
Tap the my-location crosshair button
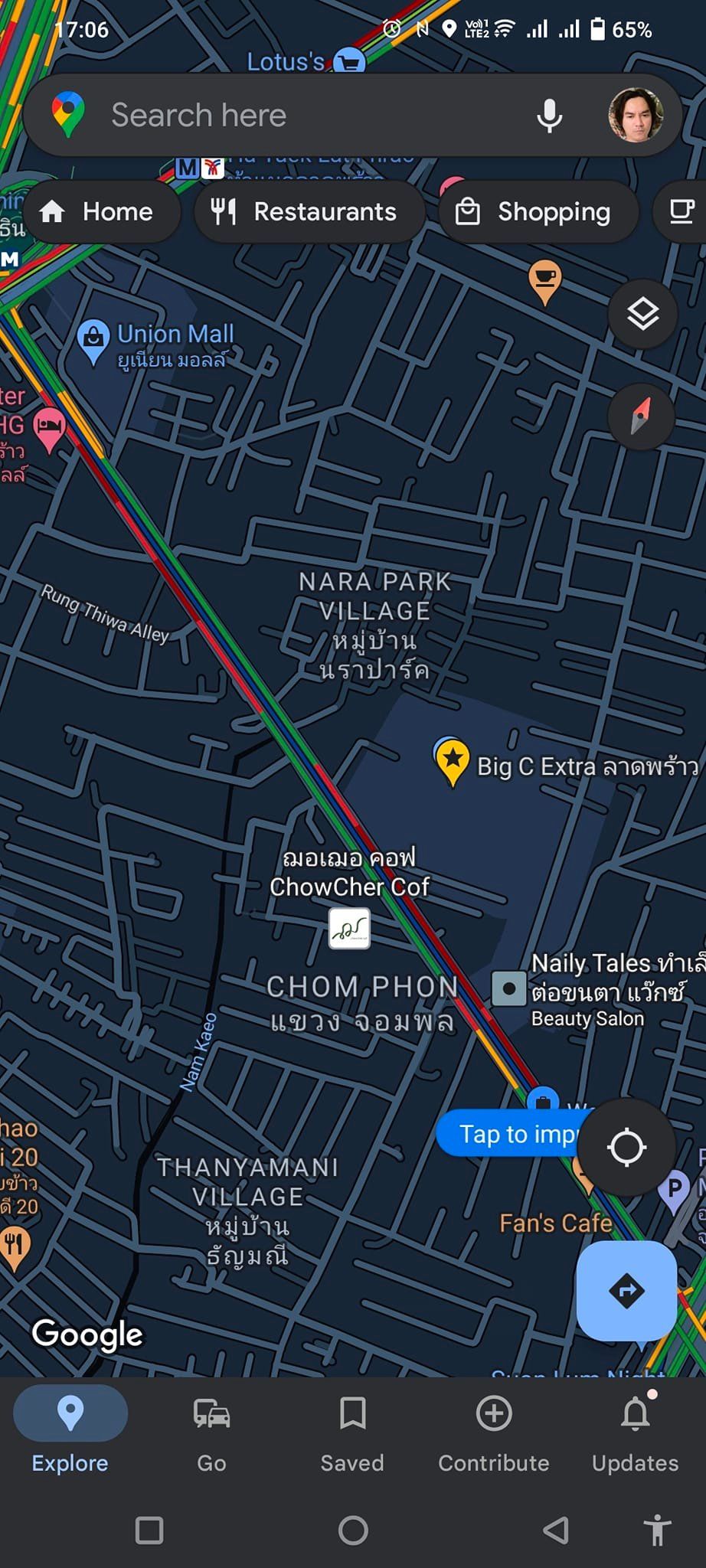[626, 1146]
